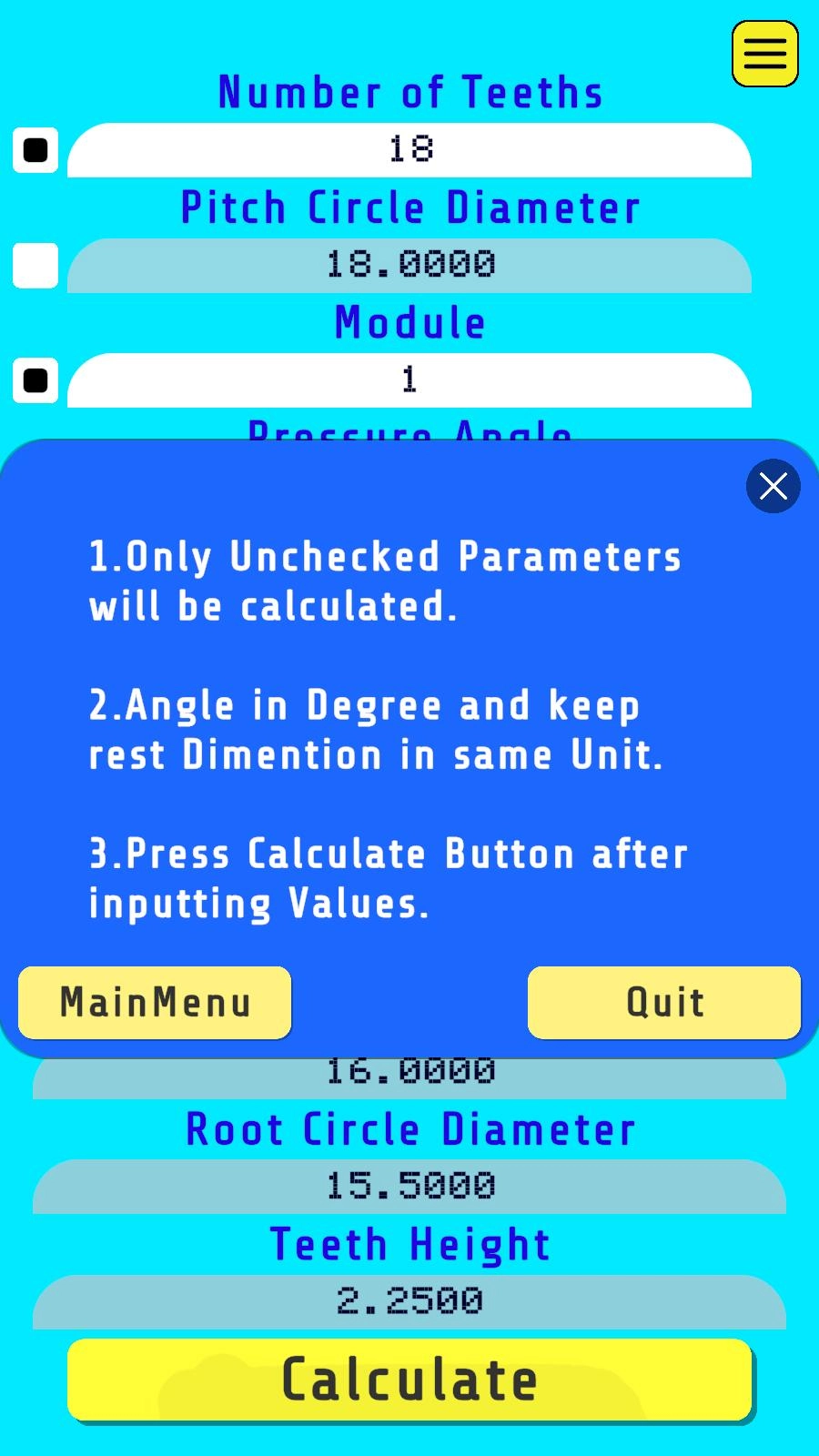The width and height of the screenshot is (819, 1456).
Task: Uncheck the Number of Teeths checkbox
Action: (x=35, y=150)
